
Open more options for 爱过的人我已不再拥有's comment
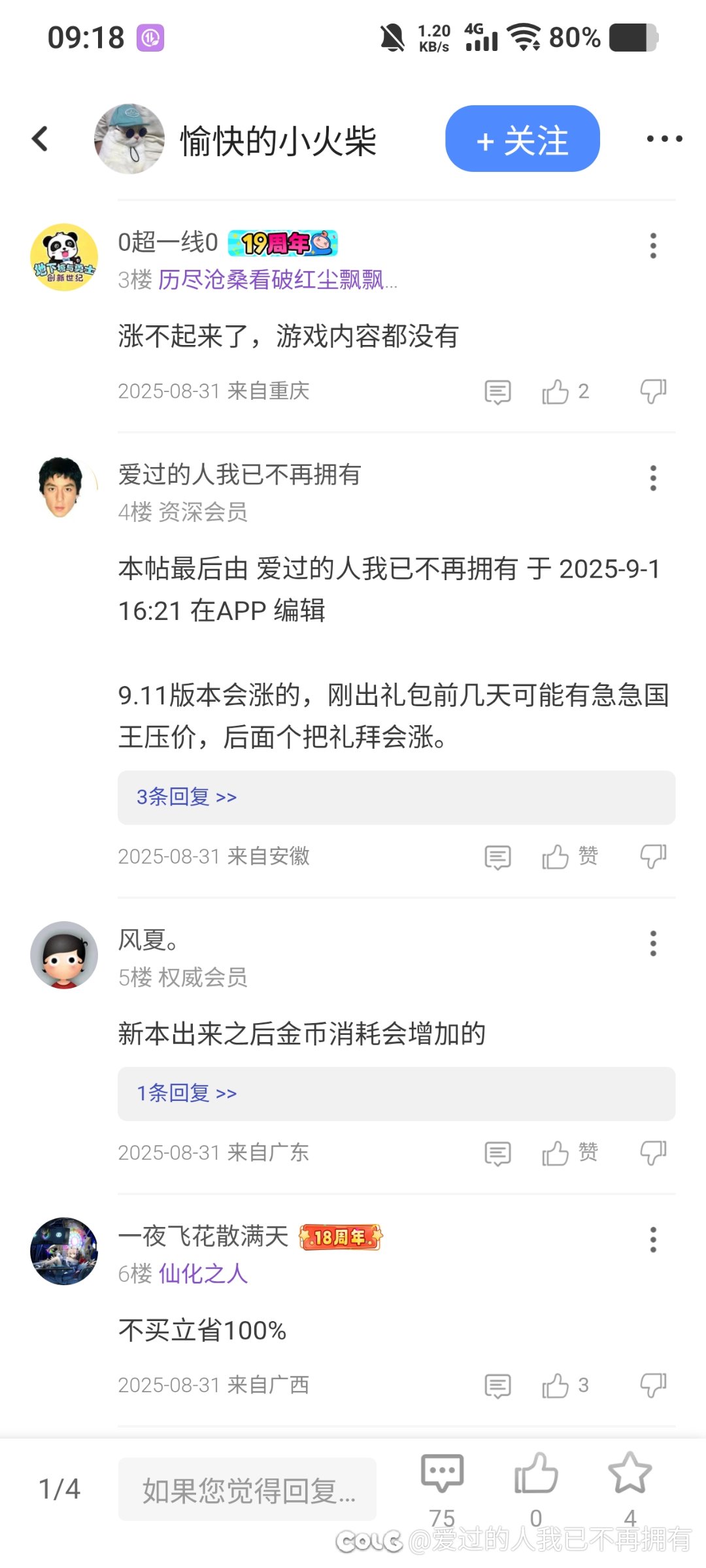pyautogui.click(x=652, y=479)
